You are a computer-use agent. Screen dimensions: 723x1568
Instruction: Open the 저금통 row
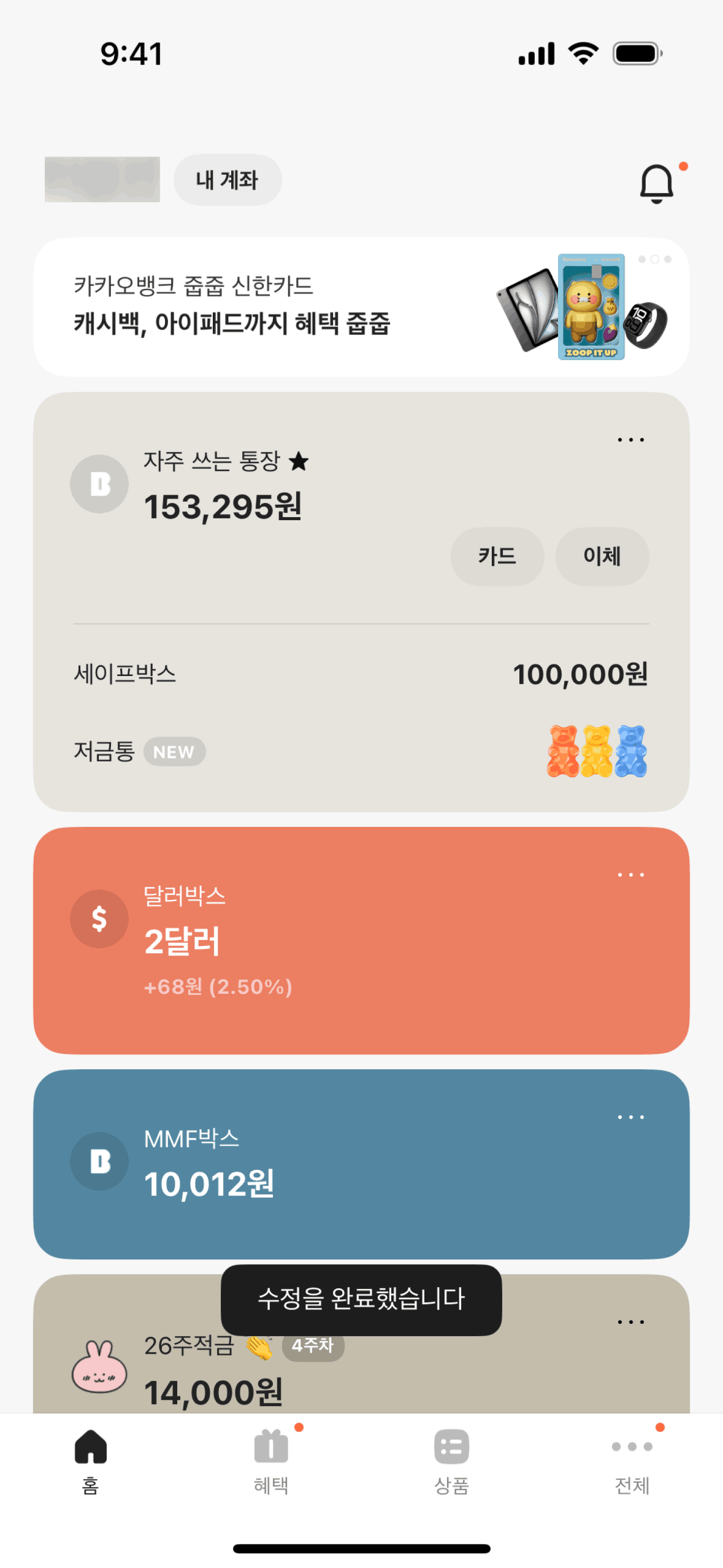(x=361, y=751)
